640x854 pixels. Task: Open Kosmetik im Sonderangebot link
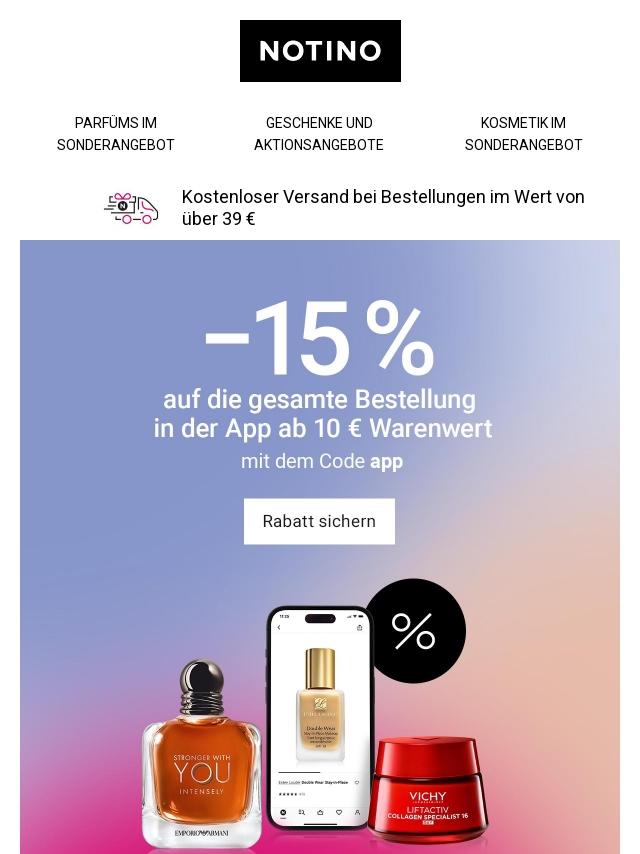(x=523, y=134)
